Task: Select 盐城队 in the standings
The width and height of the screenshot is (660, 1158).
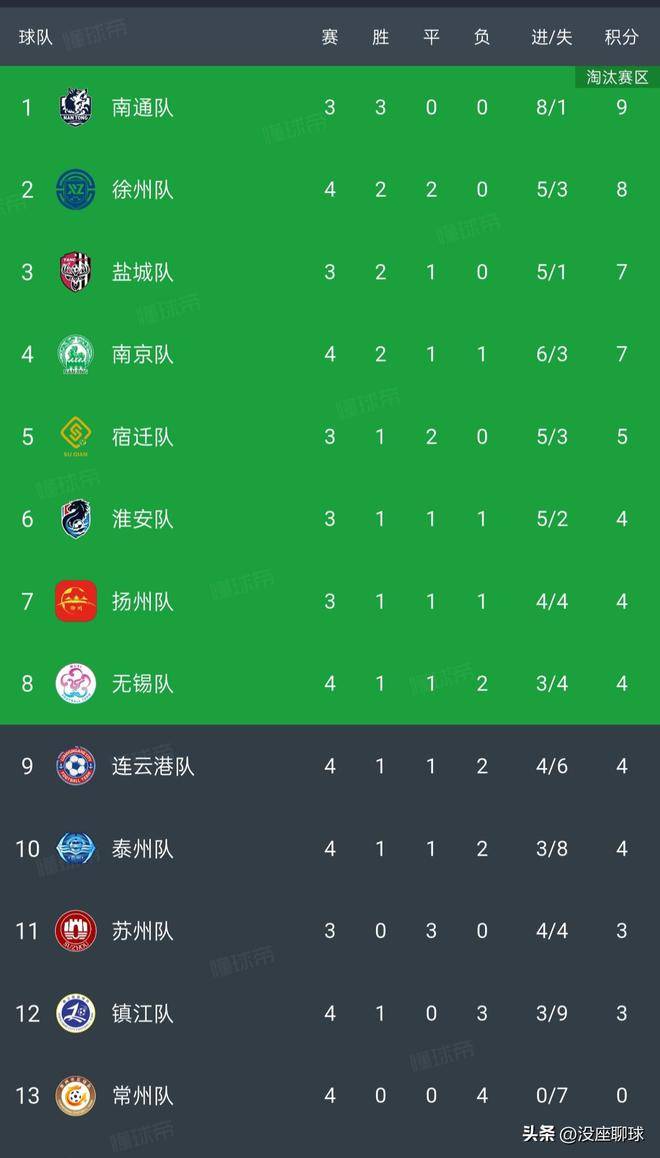Action: (x=330, y=273)
